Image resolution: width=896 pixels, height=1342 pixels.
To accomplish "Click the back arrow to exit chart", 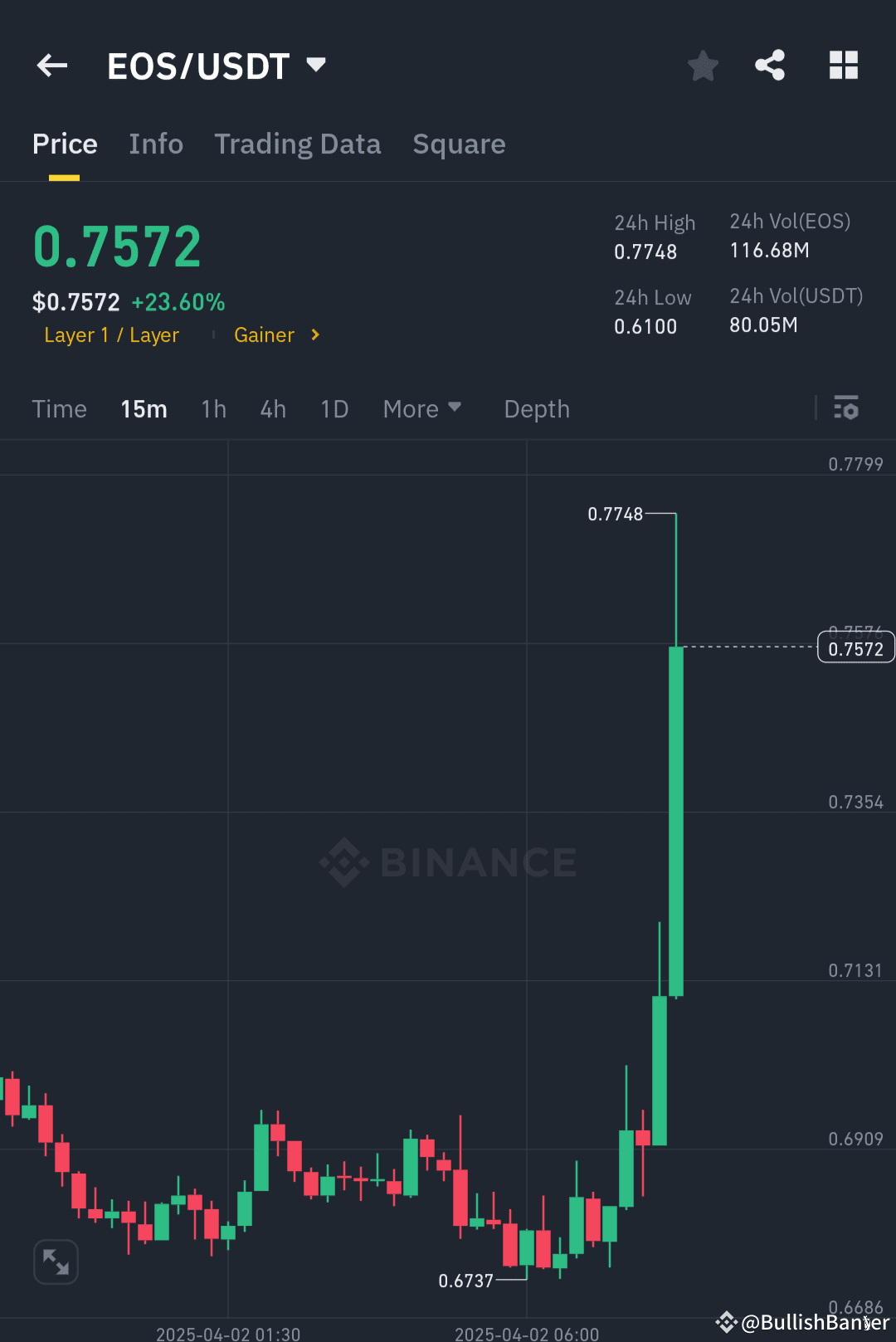I will pos(51,65).
